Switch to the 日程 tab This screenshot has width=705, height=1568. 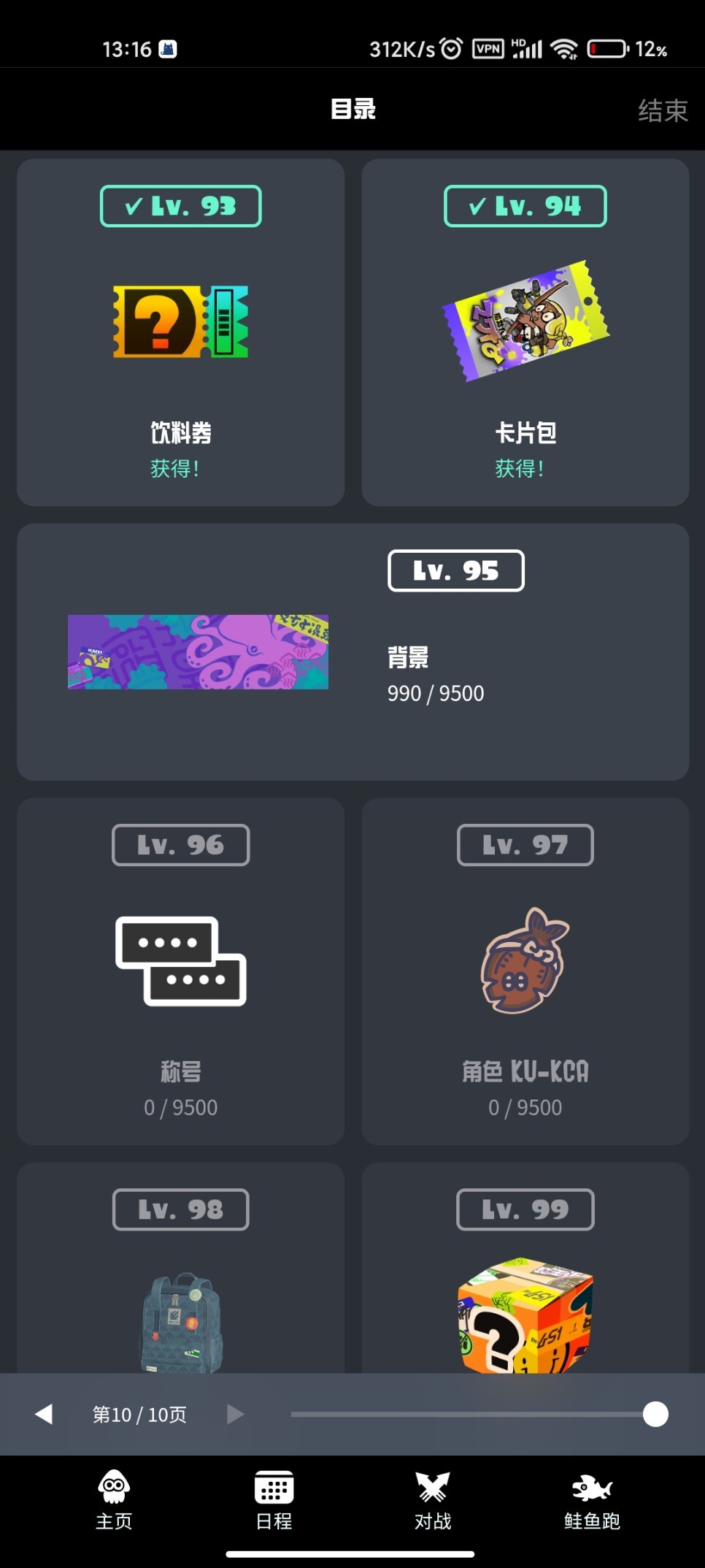point(274,1499)
